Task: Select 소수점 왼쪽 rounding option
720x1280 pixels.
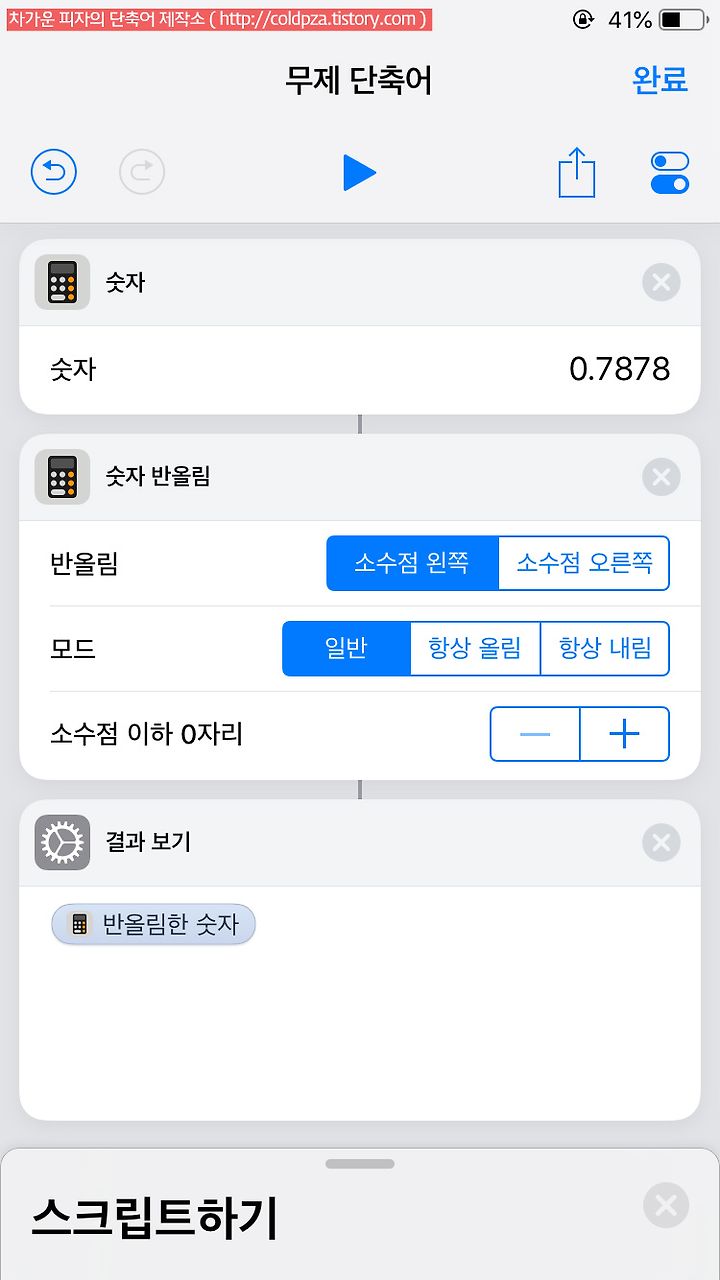Action: (x=412, y=563)
